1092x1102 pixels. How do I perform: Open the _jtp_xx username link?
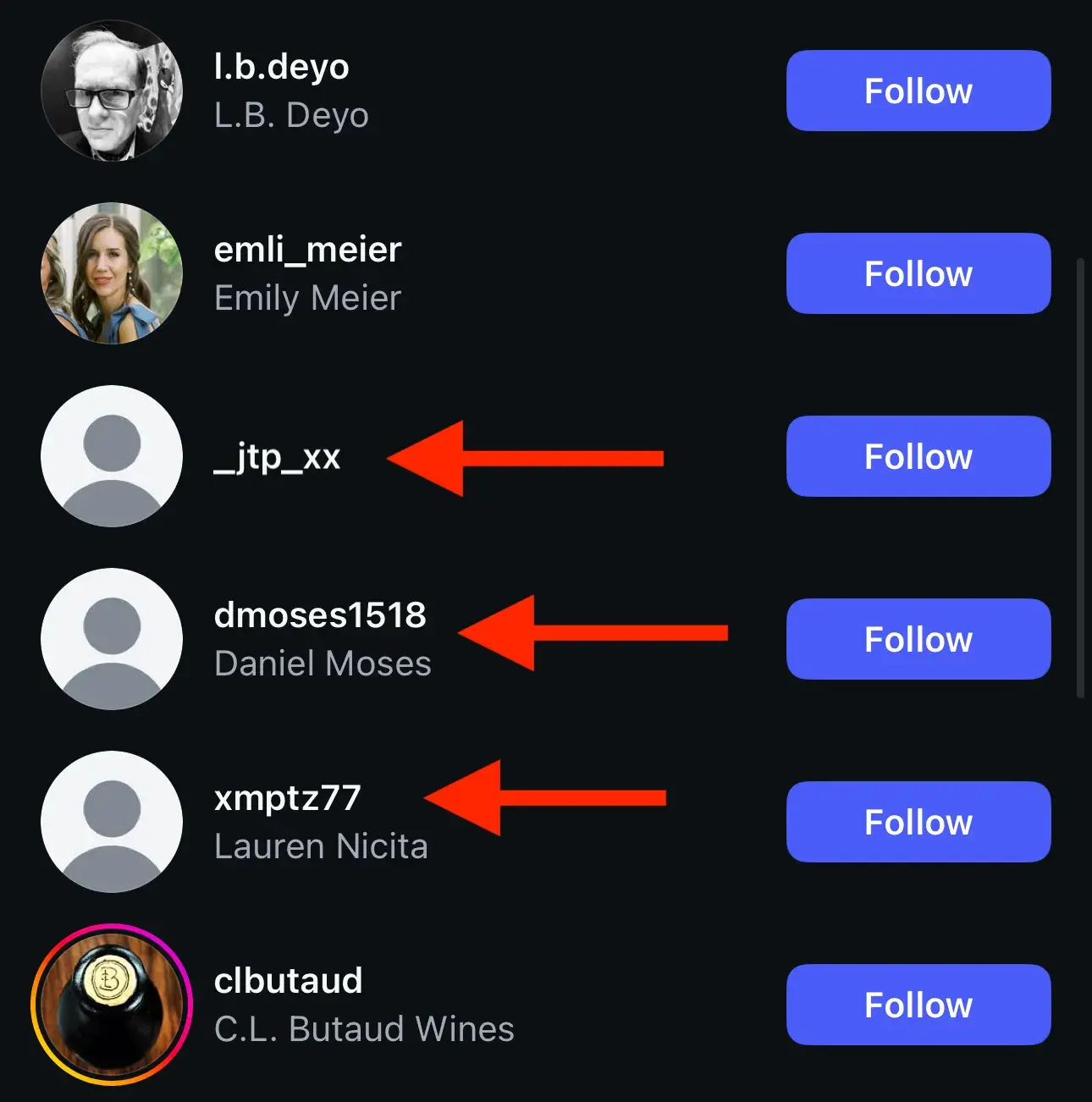point(278,457)
